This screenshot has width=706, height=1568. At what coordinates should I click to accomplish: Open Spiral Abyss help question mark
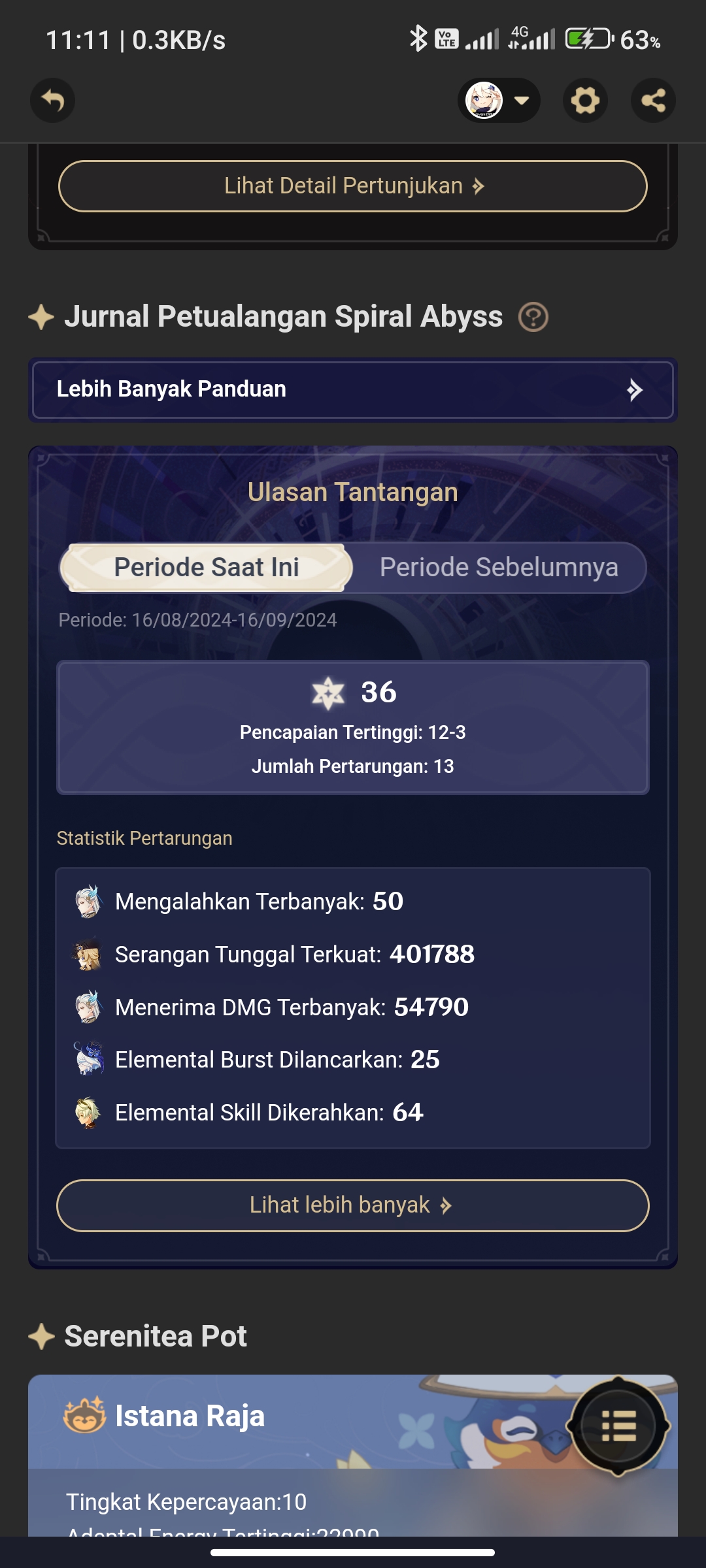click(533, 318)
